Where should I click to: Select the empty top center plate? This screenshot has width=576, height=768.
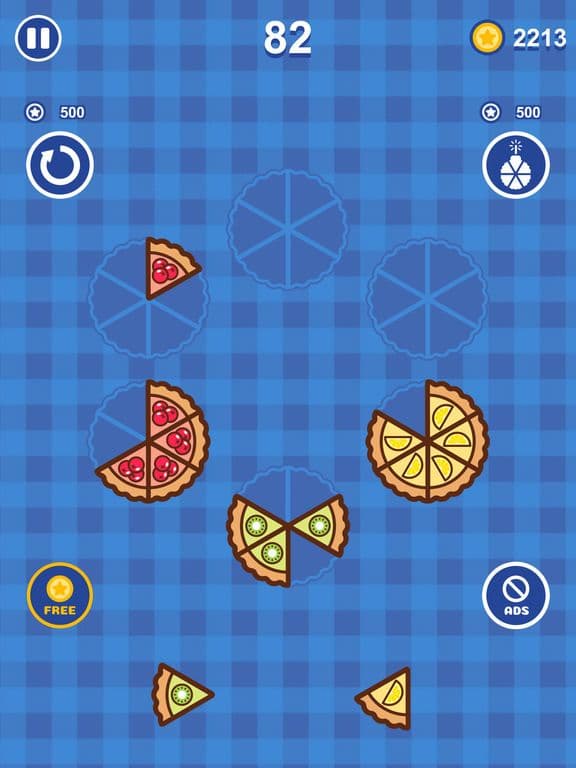click(x=288, y=229)
